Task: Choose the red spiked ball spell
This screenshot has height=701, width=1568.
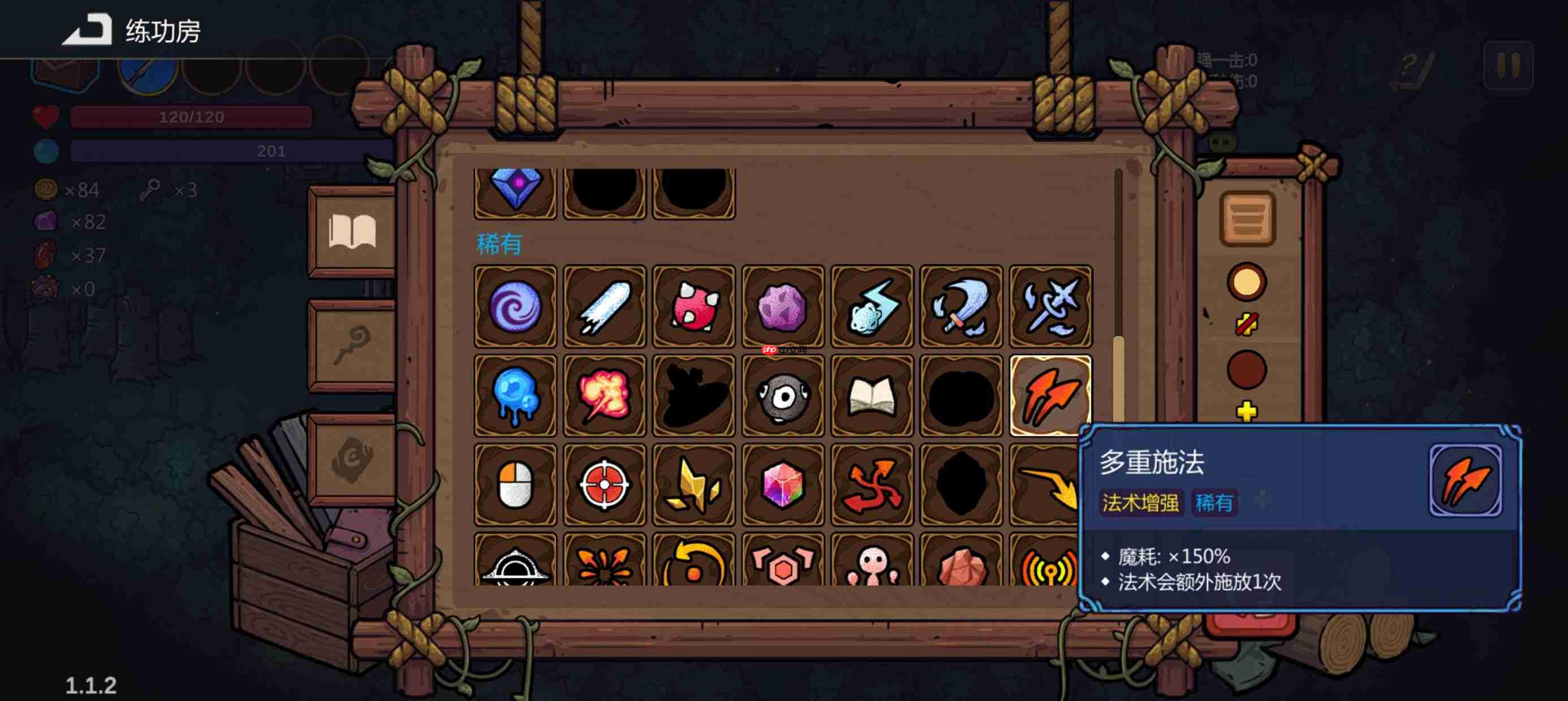Action: pyautogui.click(x=693, y=306)
